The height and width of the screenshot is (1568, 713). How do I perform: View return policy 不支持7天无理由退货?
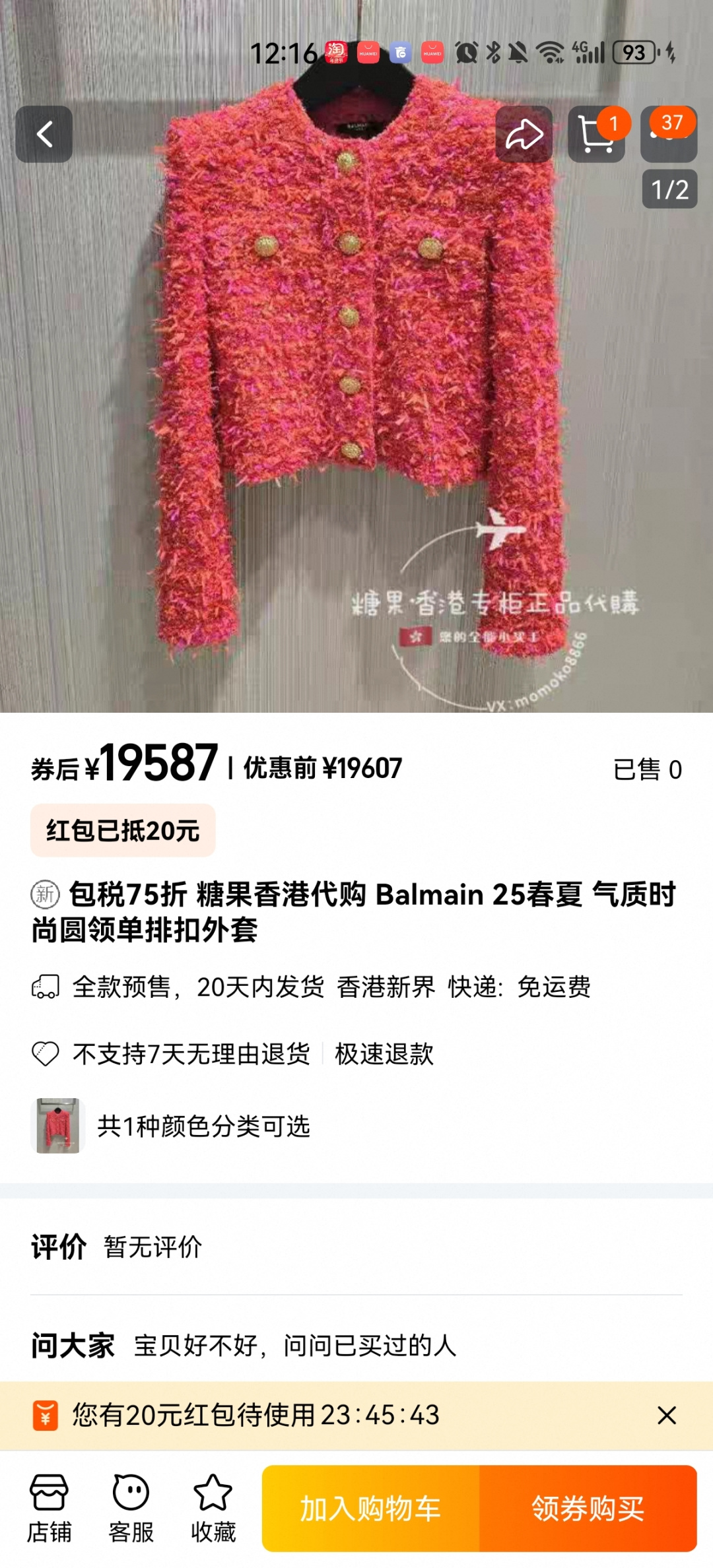[191, 1054]
